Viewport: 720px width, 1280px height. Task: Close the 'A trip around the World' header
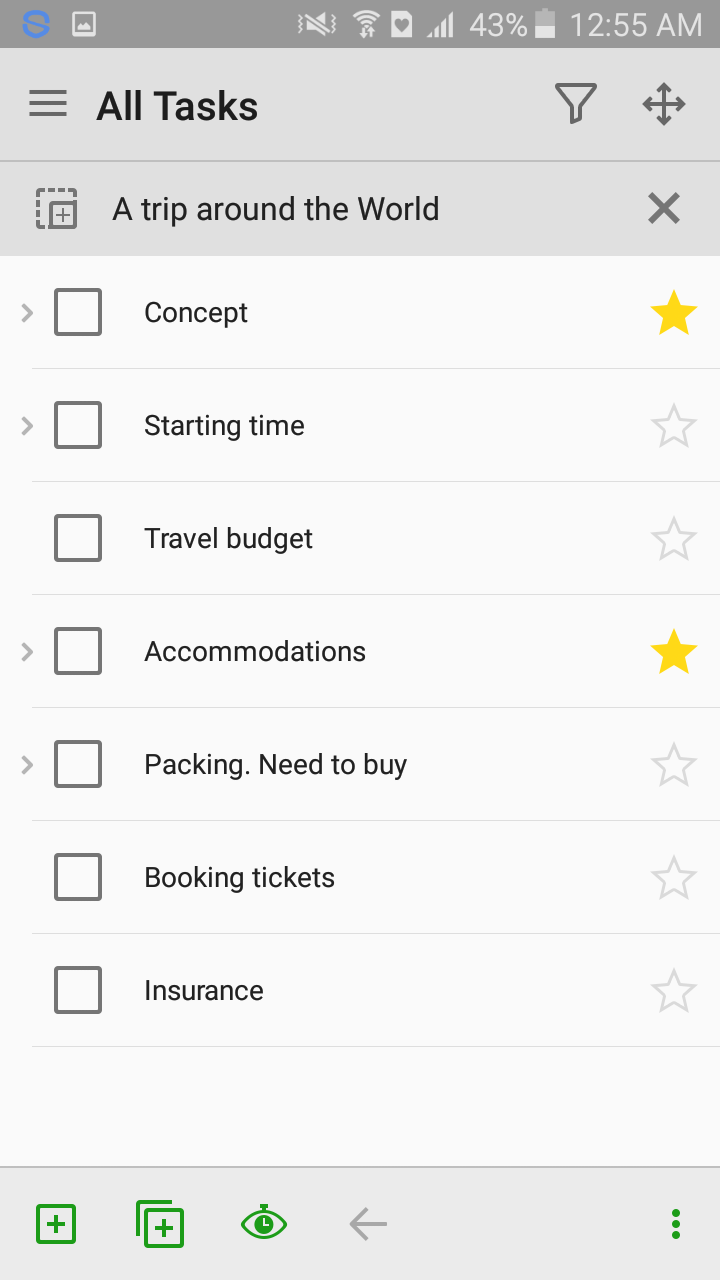pyautogui.click(x=664, y=209)
